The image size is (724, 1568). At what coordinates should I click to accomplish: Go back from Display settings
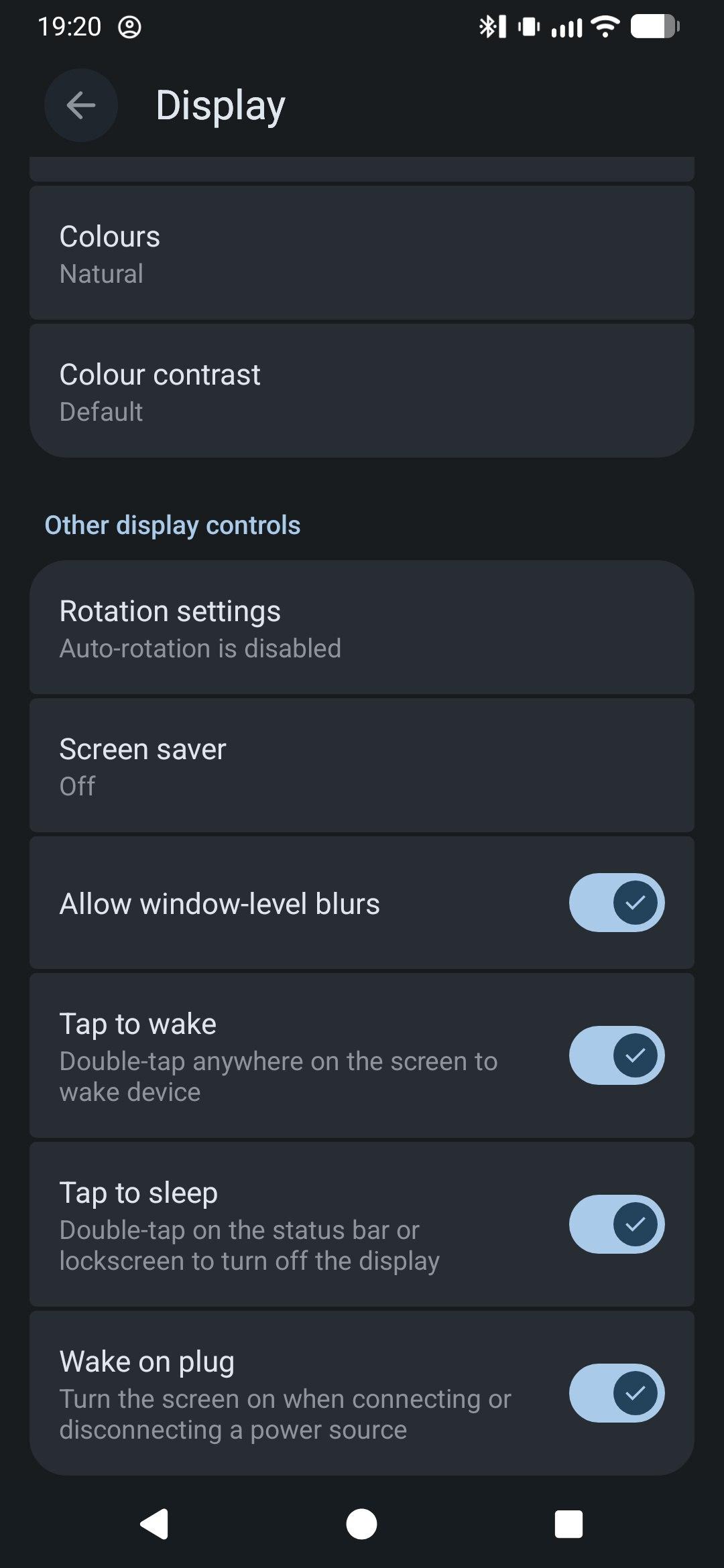pos(81,105)
